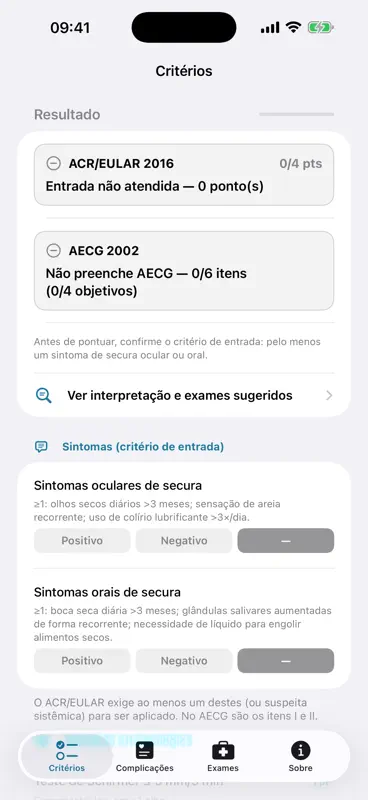The height and width of the screenshot is (800, 368).
Task: Mark Sintomas orais de secura as Positivo
Action: [82, 661]
